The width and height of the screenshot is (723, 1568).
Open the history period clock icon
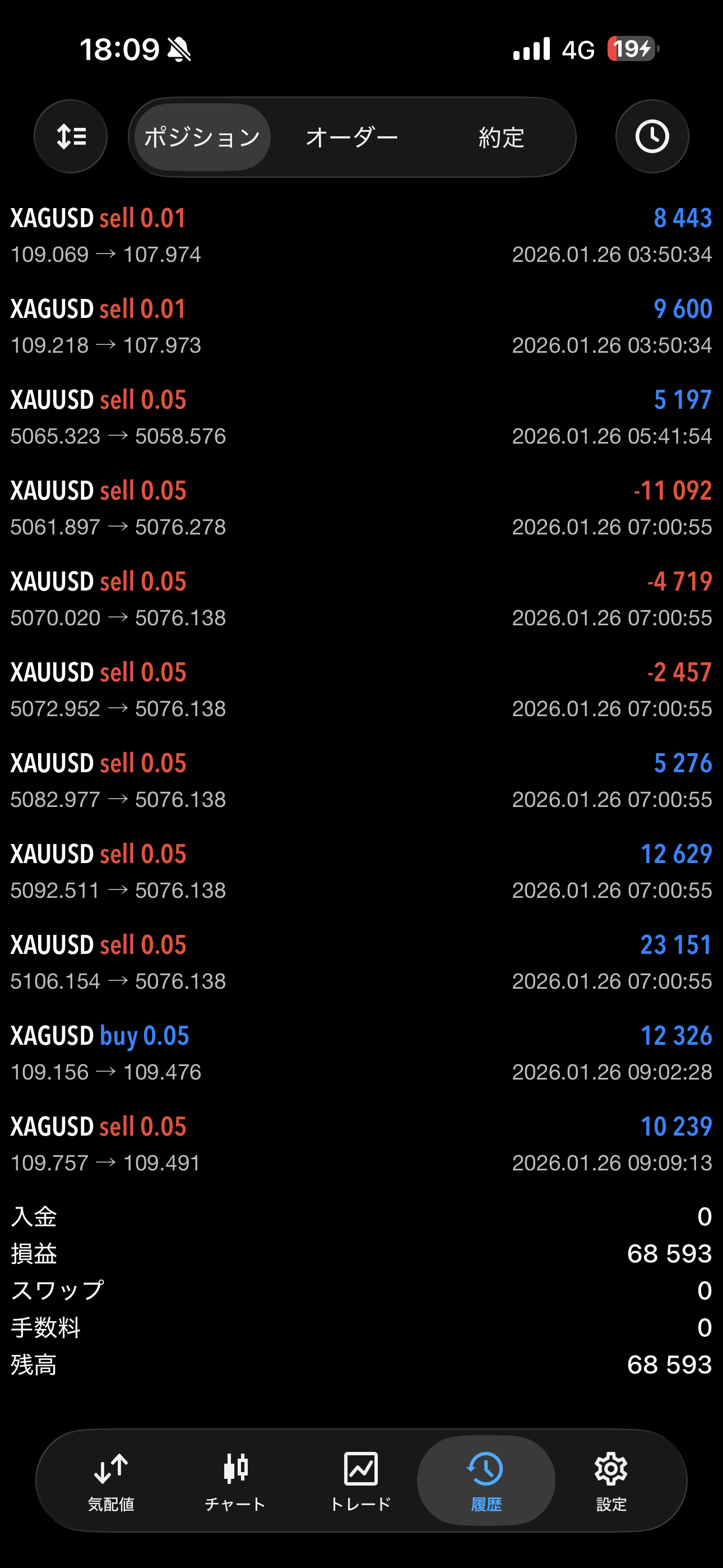pos(652,136)
